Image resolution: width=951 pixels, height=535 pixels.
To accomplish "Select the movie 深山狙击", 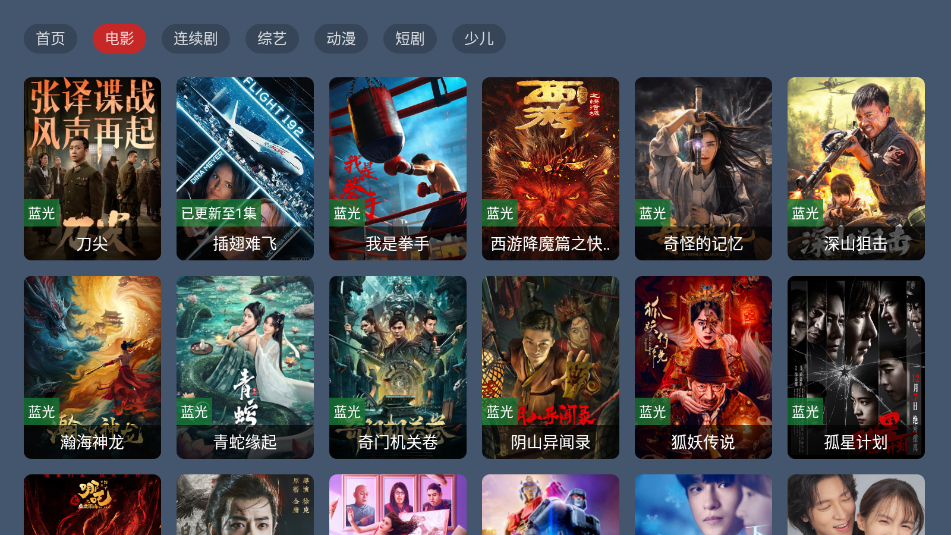I will pos(856,168).
